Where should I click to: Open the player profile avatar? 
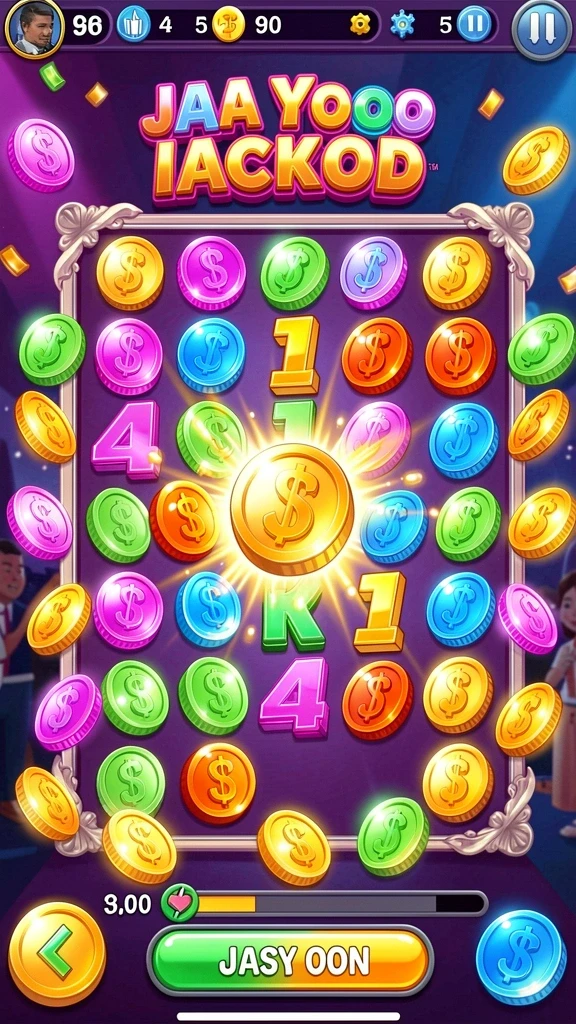(x=34, y=28)
